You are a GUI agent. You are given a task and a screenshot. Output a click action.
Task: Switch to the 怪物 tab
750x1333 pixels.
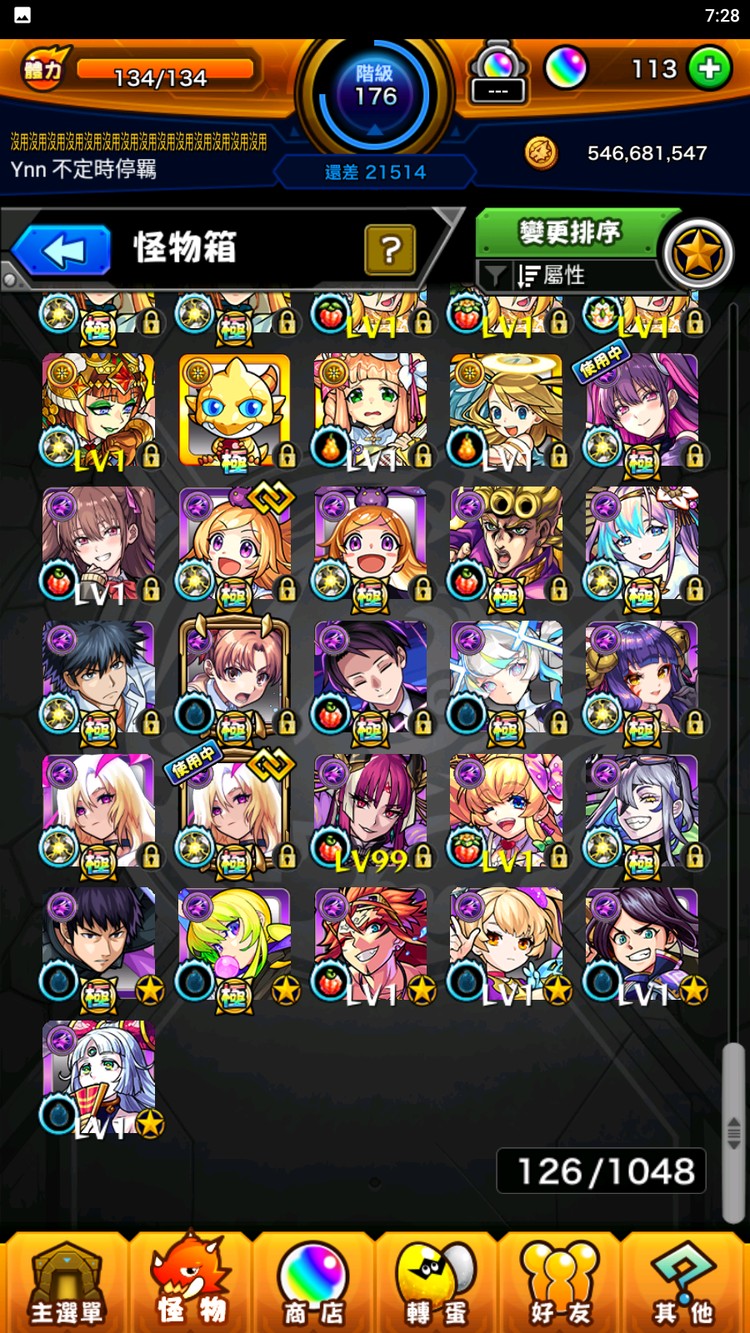pyautogui.click(x=190, y=1284)
